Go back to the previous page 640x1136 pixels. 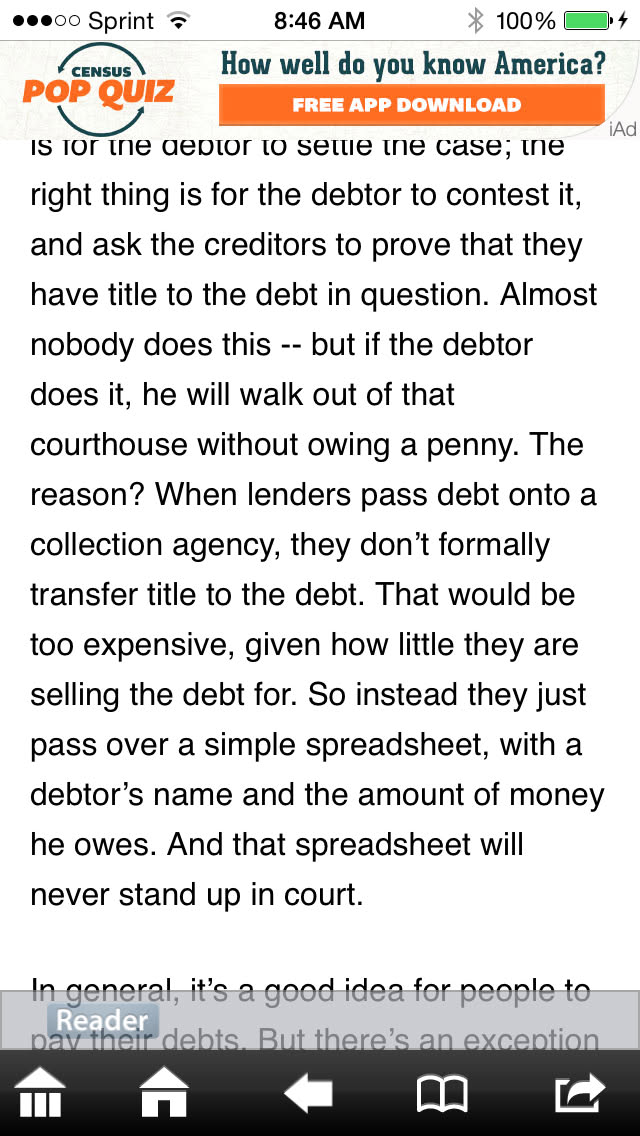point(308,1093)
